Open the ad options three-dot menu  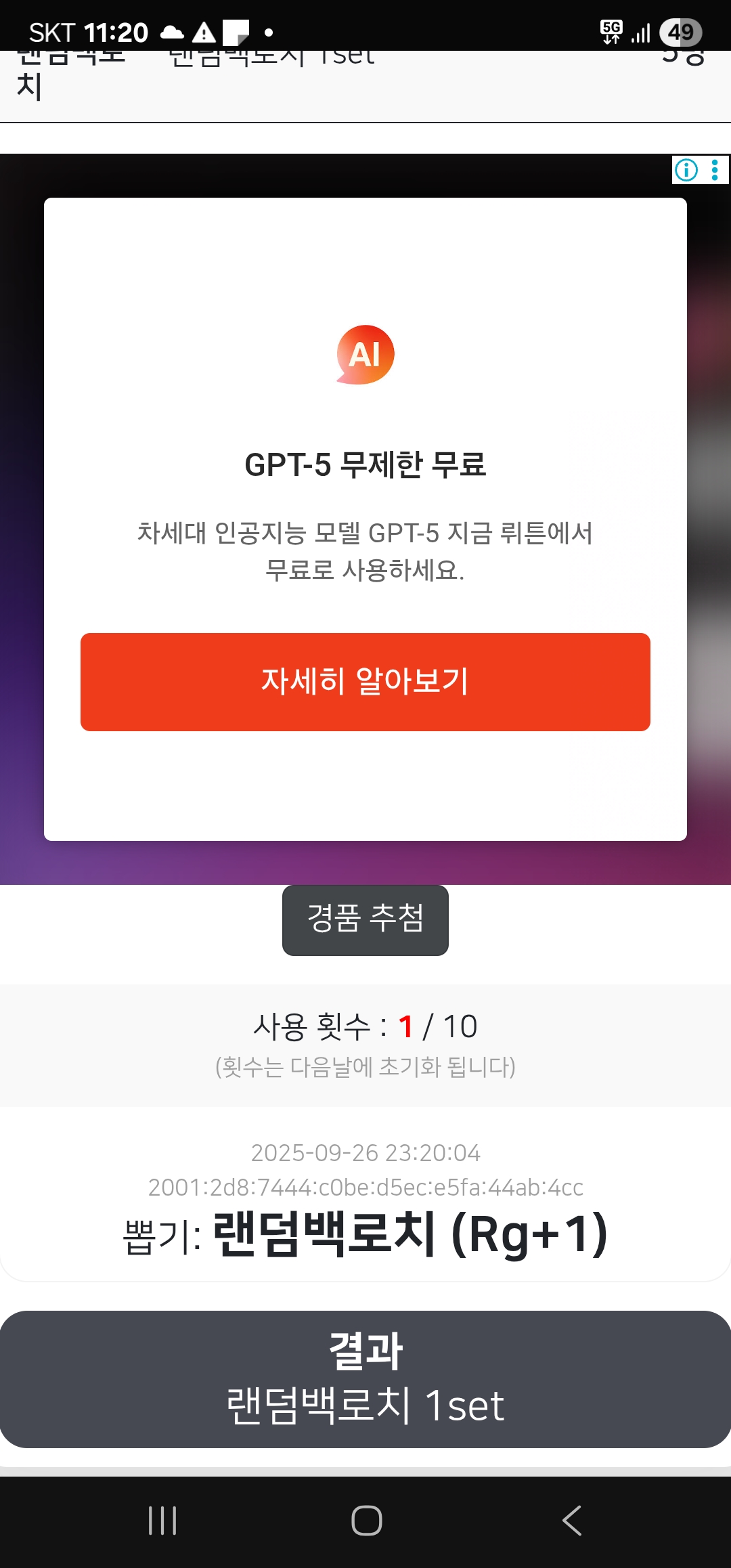coord(715,170)
